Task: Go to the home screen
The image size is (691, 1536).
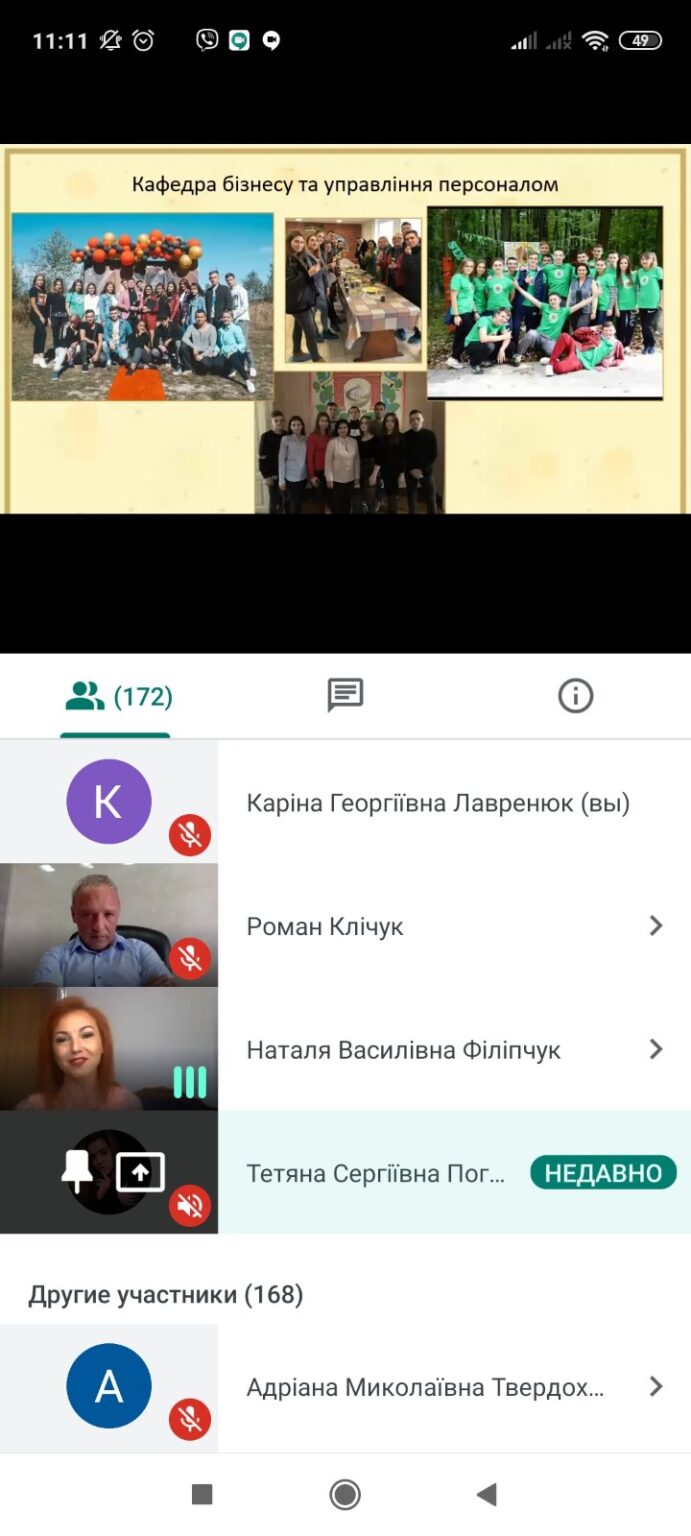Action: (345, 1495)
